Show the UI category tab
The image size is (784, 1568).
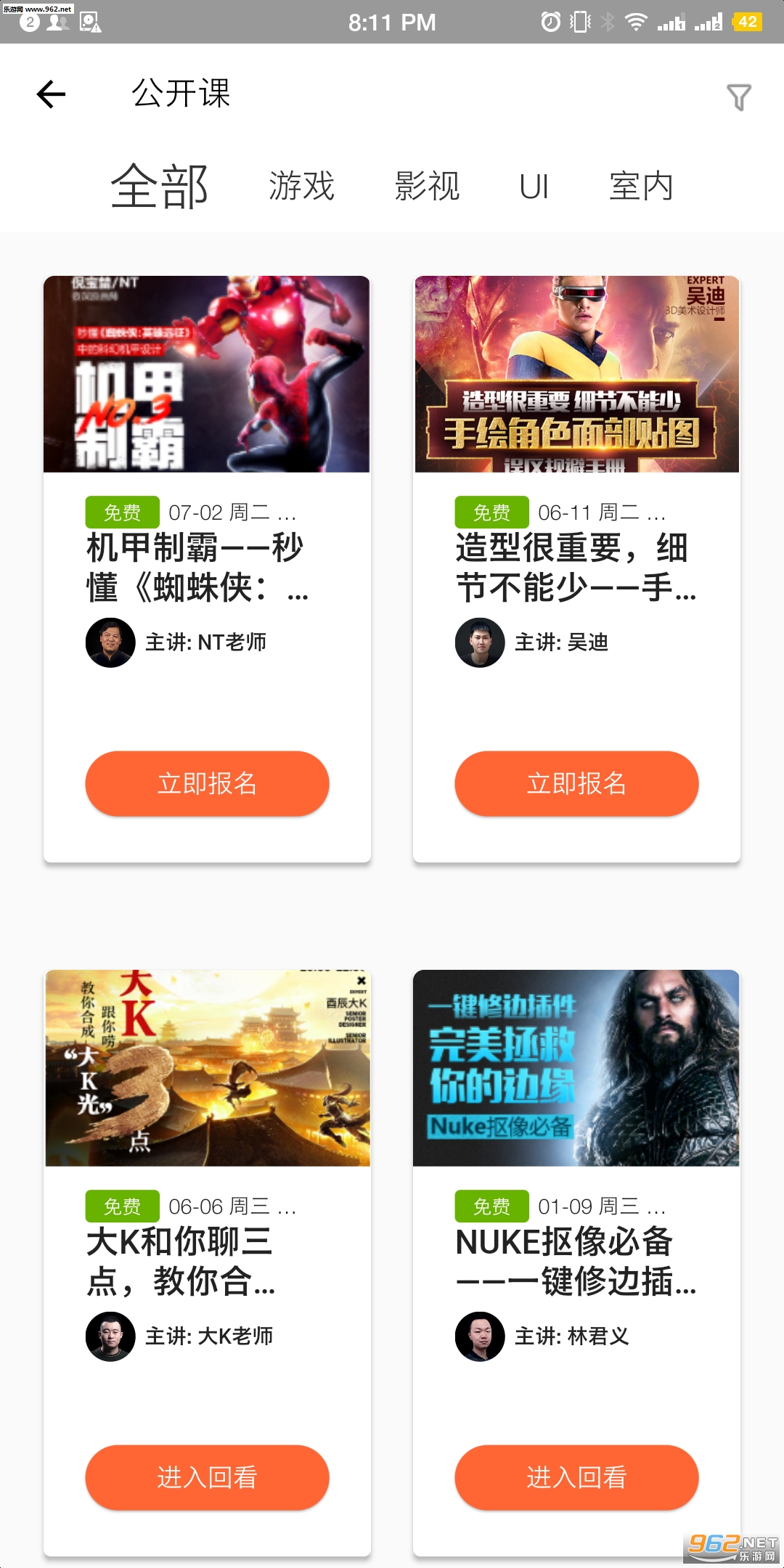coord(534,187)
